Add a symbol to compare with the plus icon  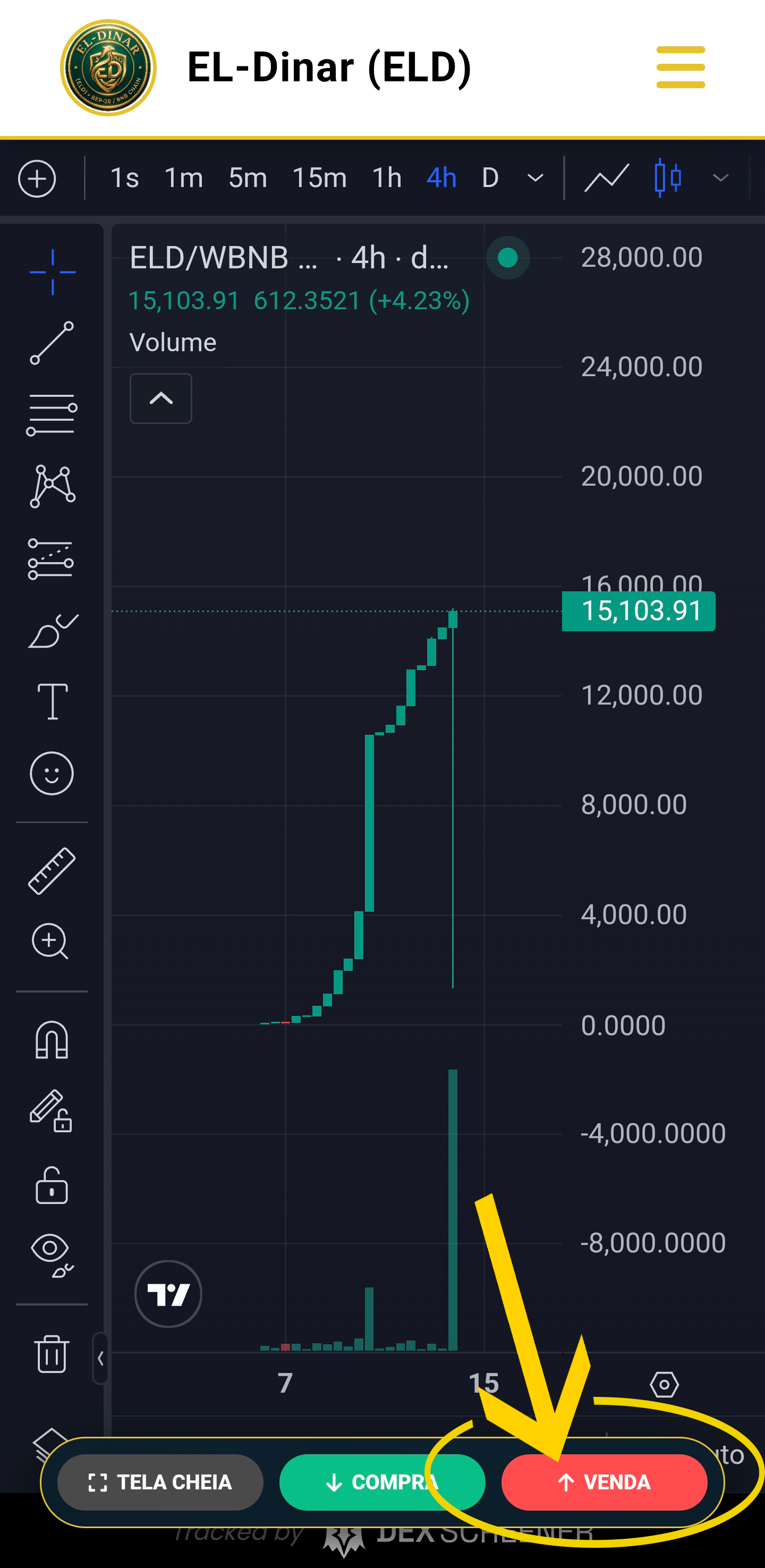tap(37, 179)
